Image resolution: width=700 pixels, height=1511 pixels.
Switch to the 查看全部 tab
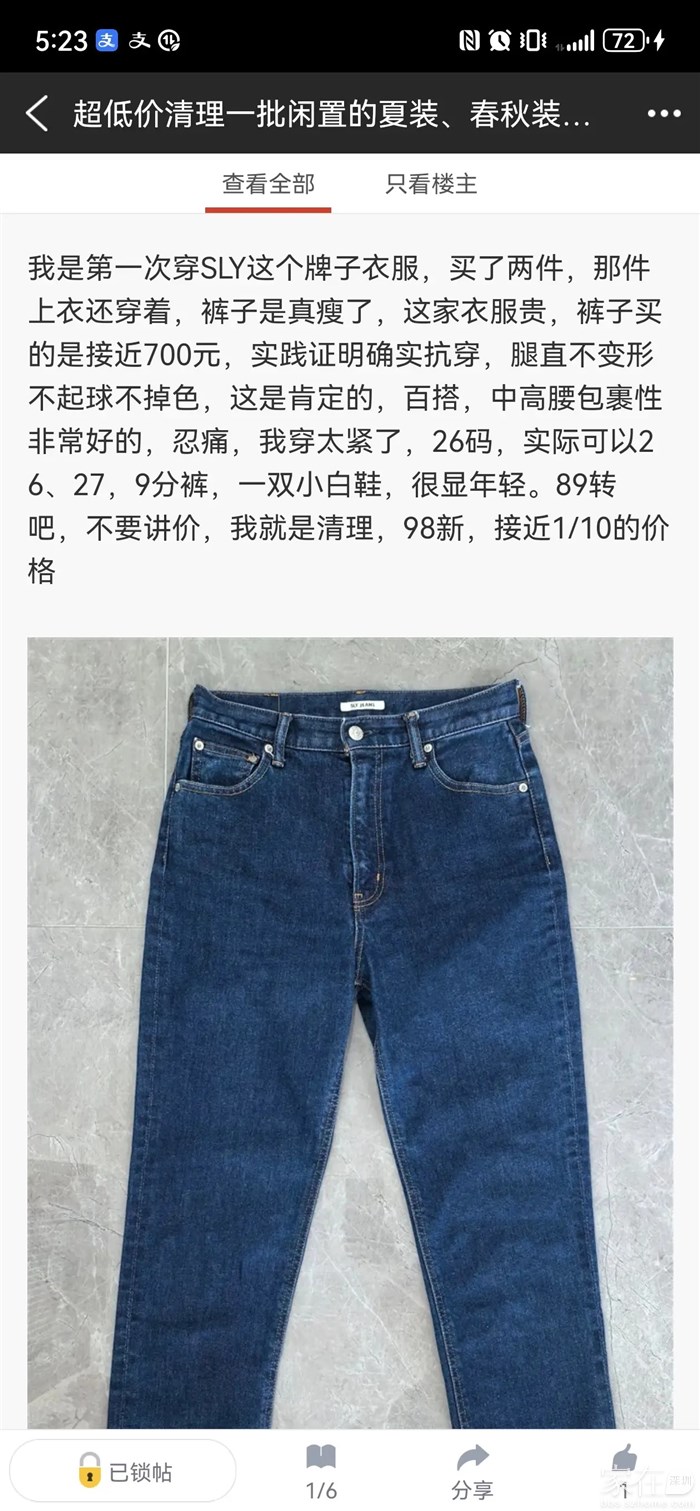click(268, 184)
